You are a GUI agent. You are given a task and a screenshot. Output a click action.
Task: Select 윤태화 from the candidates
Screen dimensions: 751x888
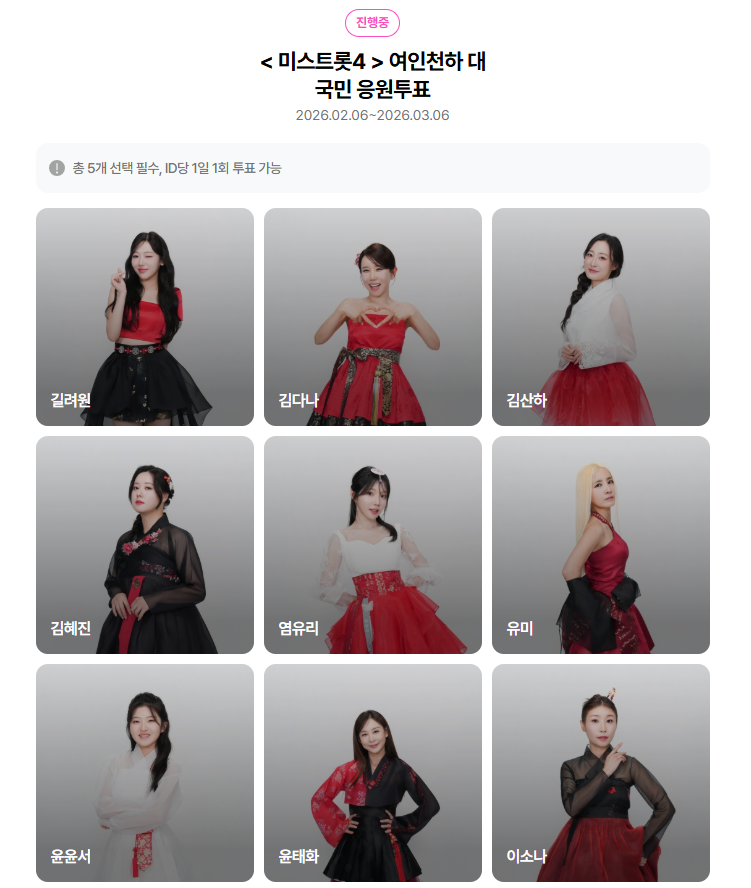coord(373,773)
